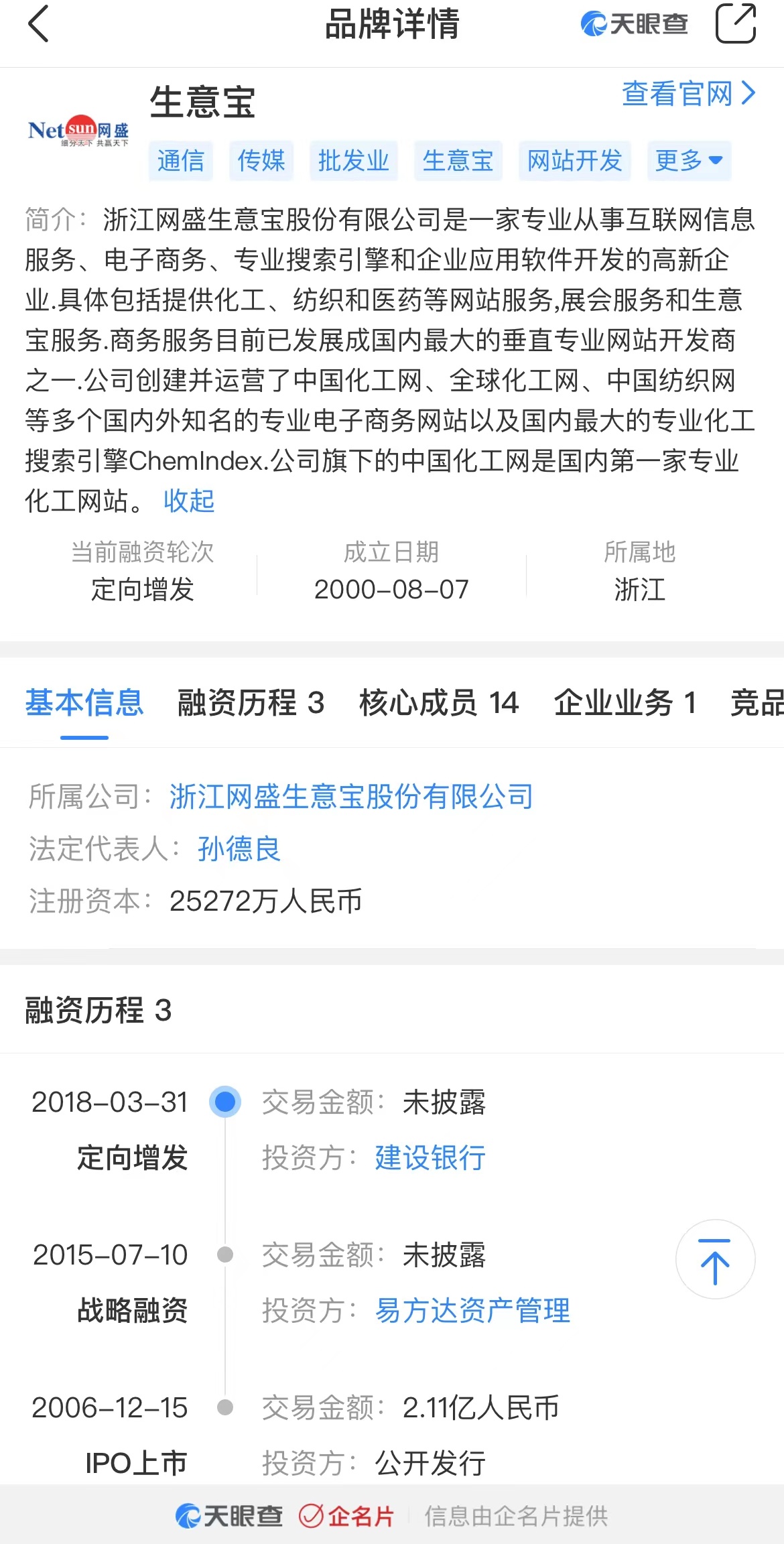View legal representative 孙德良
This screenshot has height=1544, width=784.
(x=239, y=849)
